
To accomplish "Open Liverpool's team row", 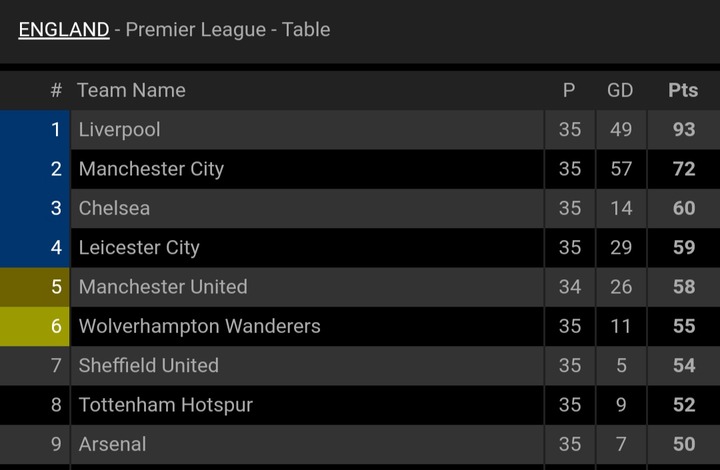I will (120, 130).
